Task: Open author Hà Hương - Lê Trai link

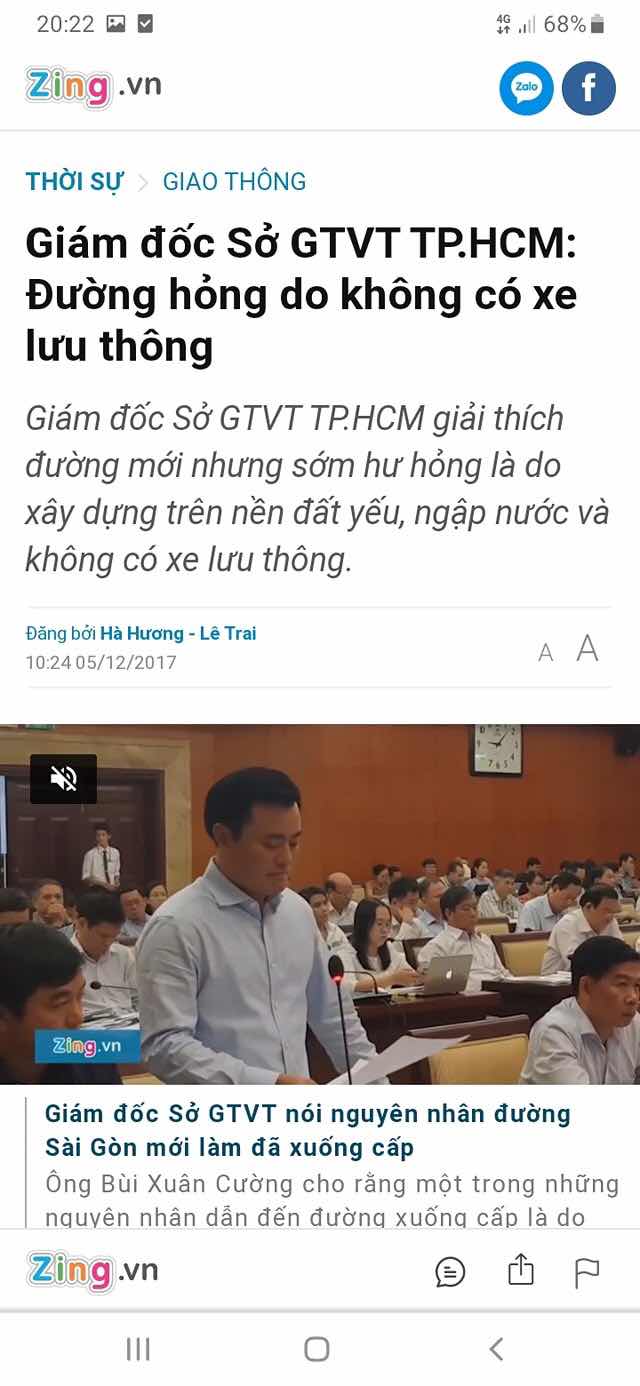Action: tap(178, 633)
